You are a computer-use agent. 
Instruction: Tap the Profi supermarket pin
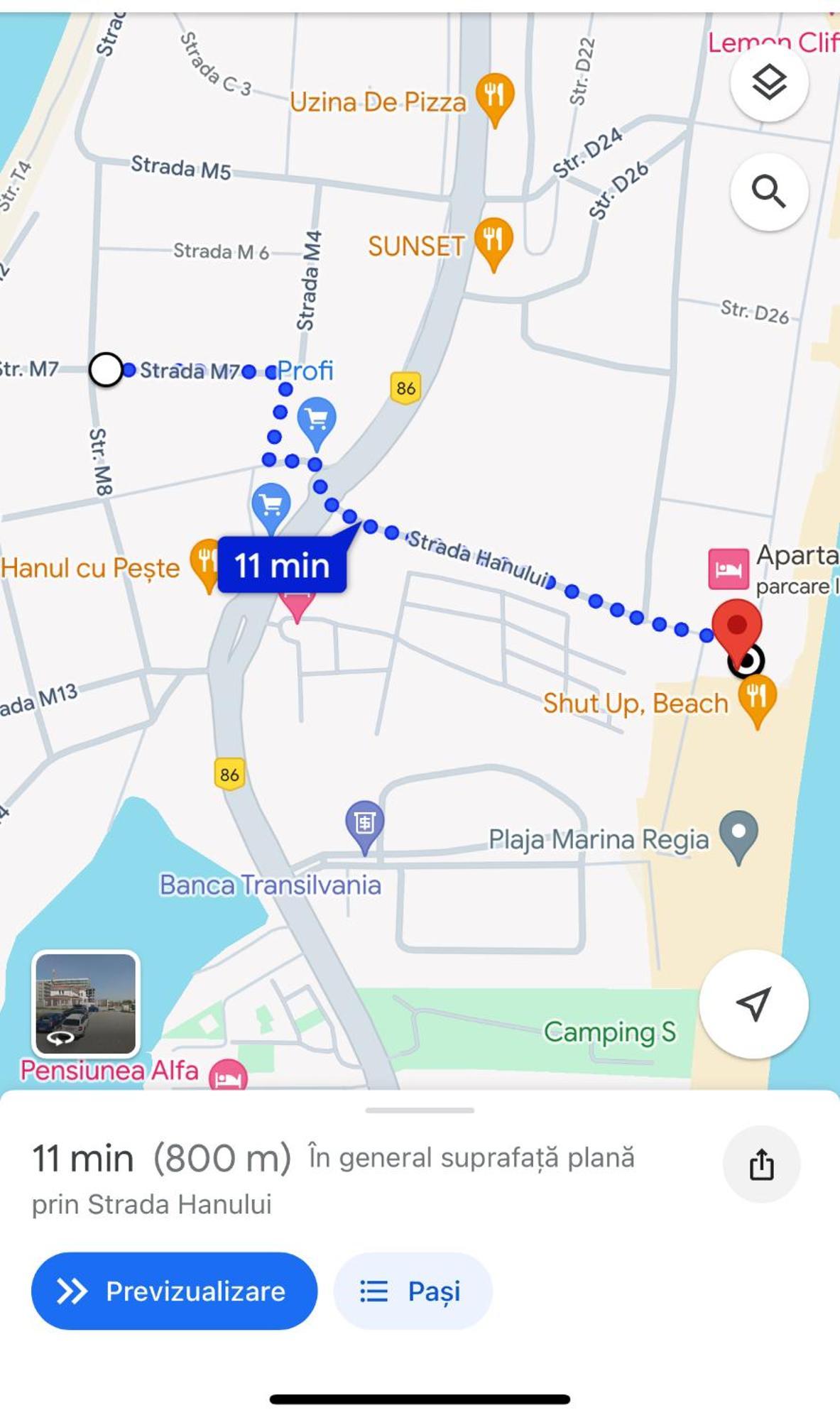click(x=317, y=420)
